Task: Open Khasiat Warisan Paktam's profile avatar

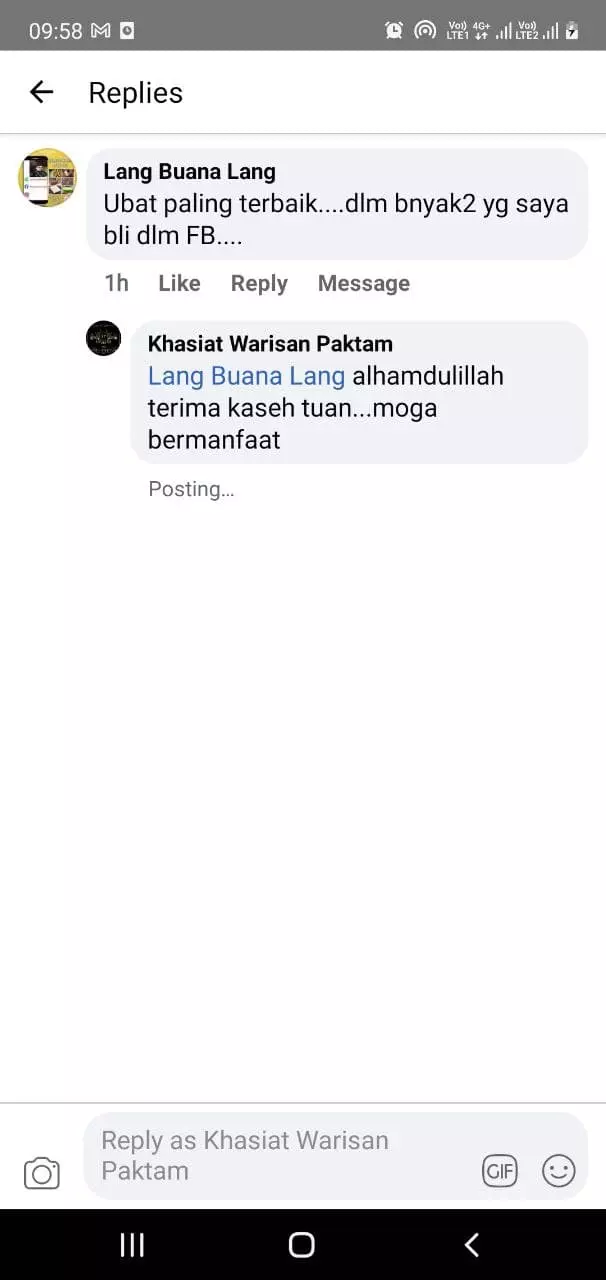Action: pyautogui.click(x=103, y=339)
